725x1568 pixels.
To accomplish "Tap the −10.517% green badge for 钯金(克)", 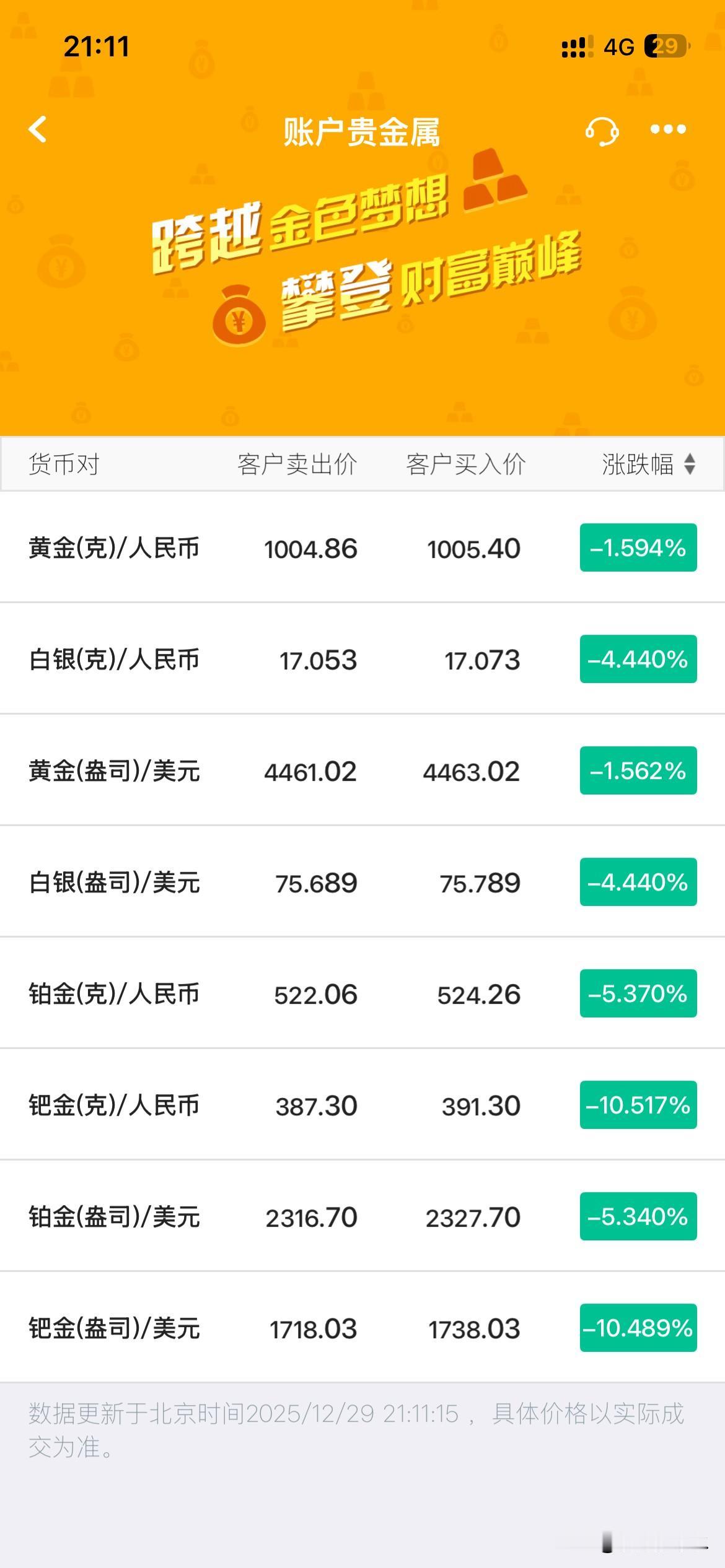I will [638, 1105].
